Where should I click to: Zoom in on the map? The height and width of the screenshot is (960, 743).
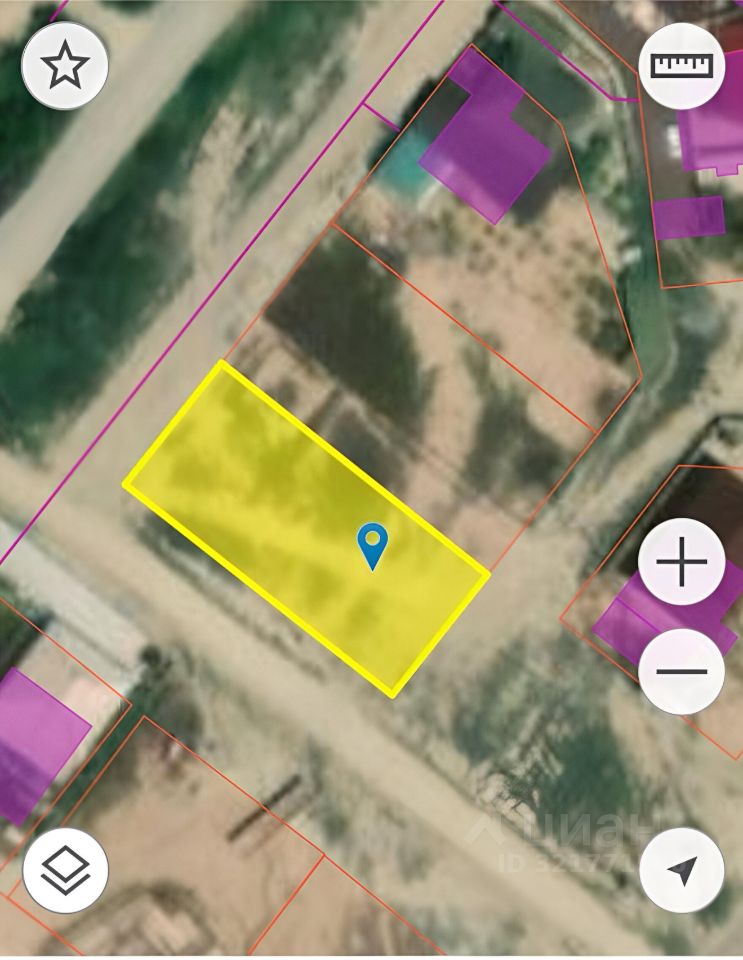point(682,563)
